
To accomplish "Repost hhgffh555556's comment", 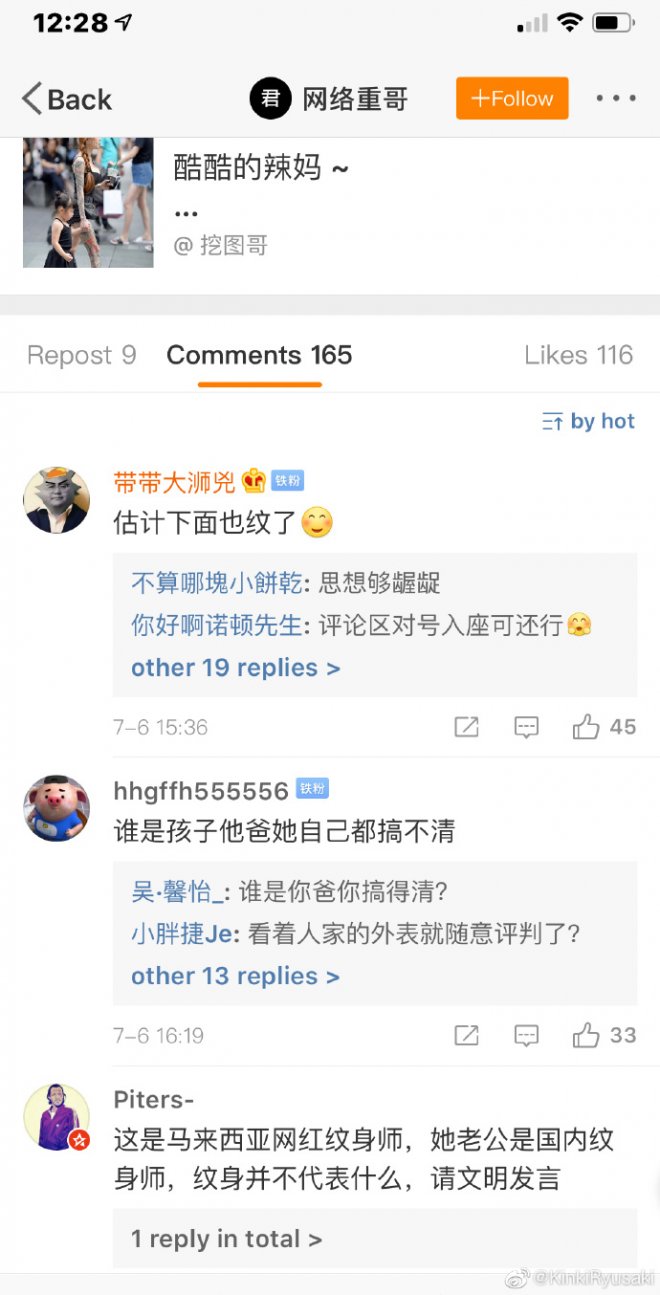I will [466, 1035].
